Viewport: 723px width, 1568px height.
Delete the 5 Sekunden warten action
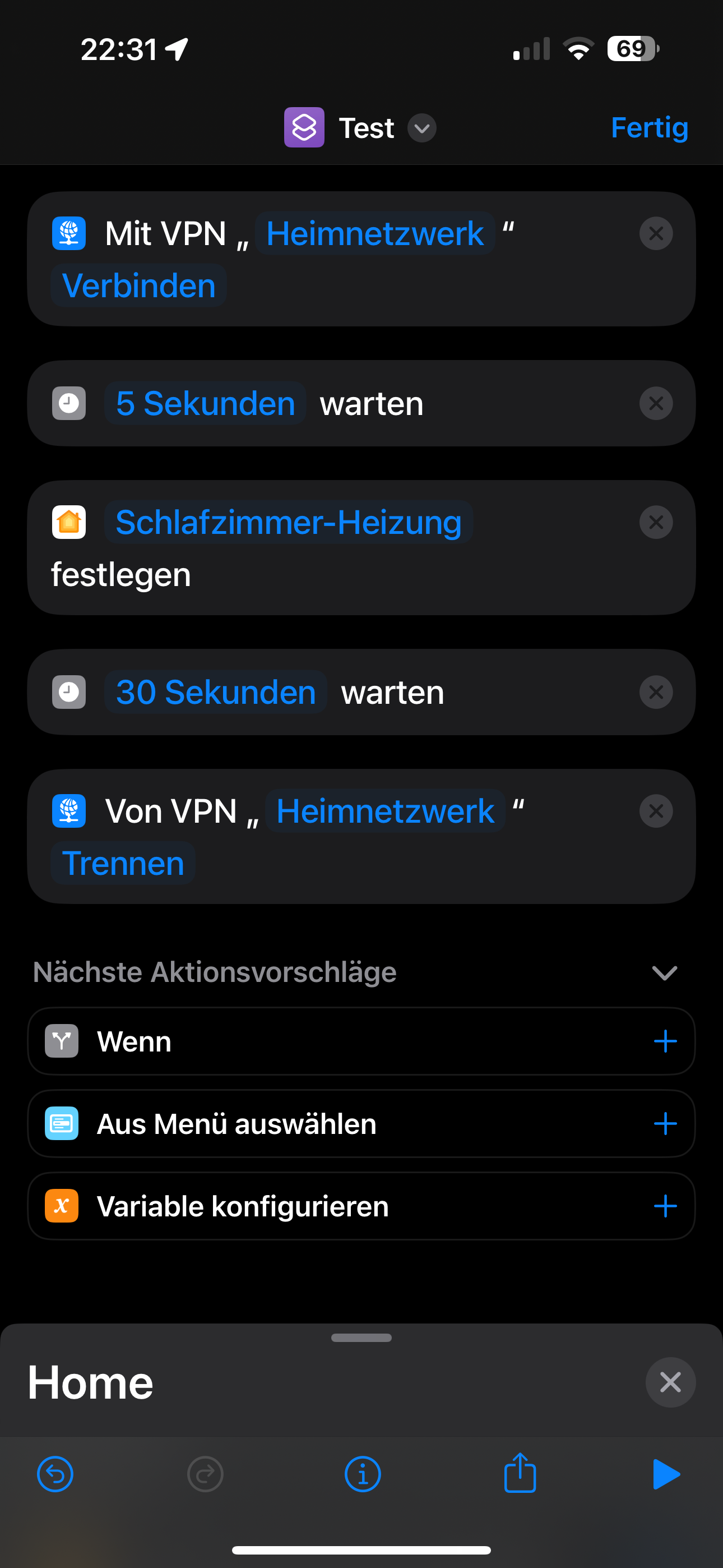(x=655, y=404)
